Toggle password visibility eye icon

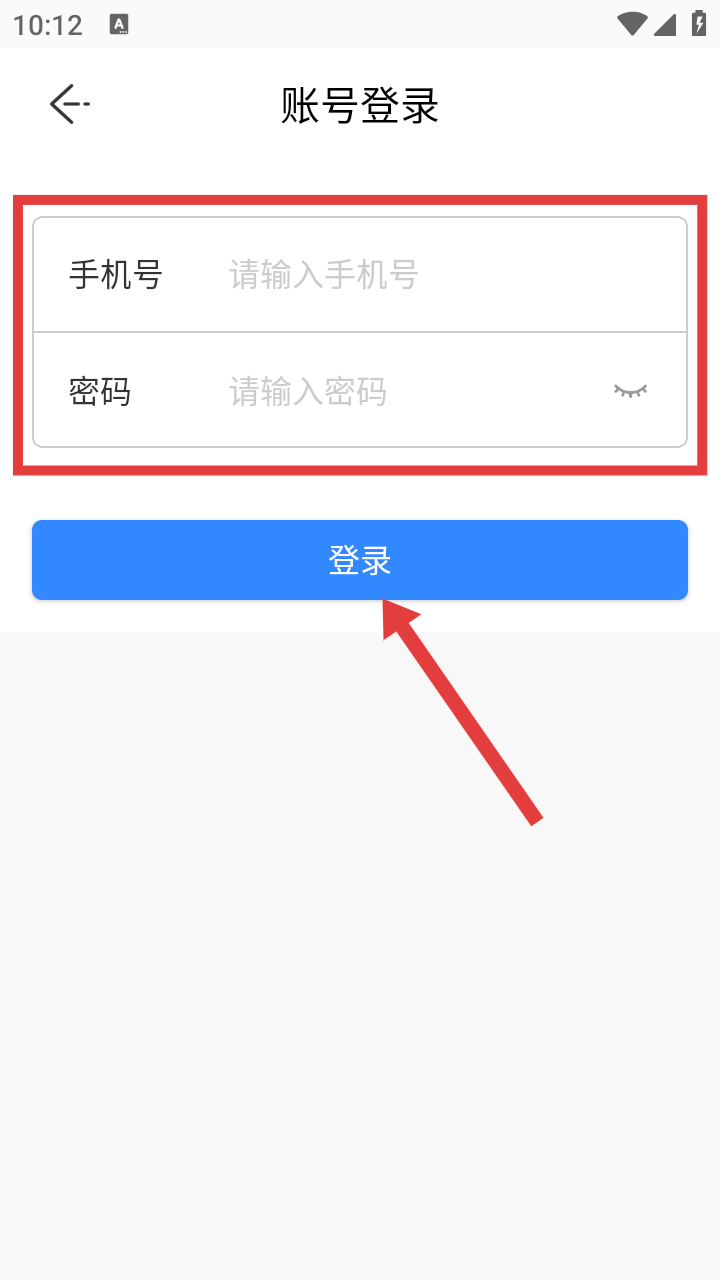(x=630, y=391)
